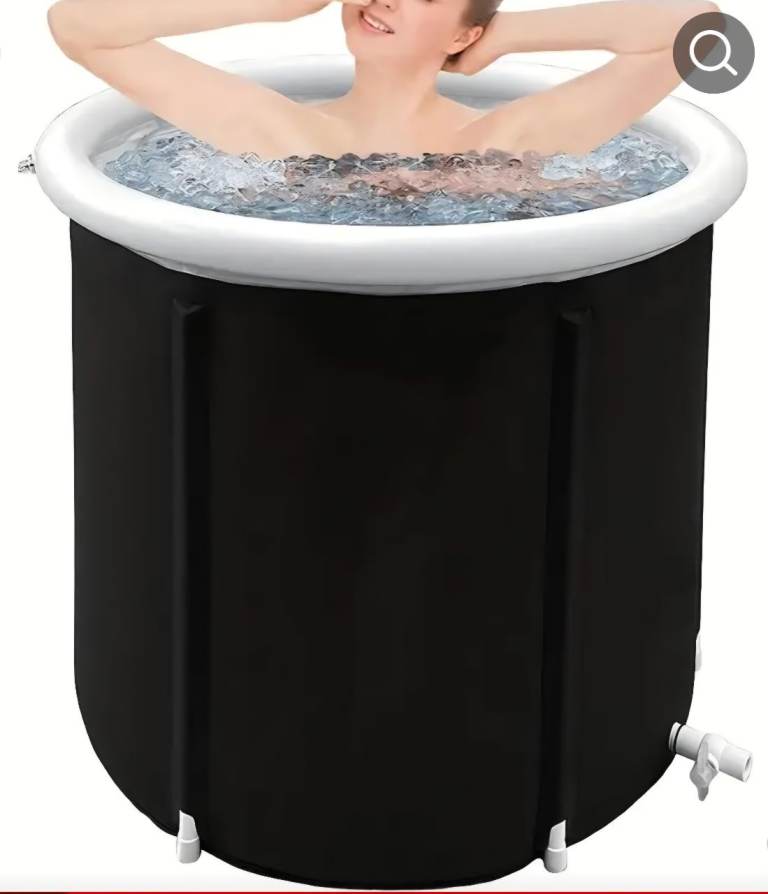Tap the magnifying glass search icon
The width and height of the screenshot is (768, 894).
pos(712,53)
